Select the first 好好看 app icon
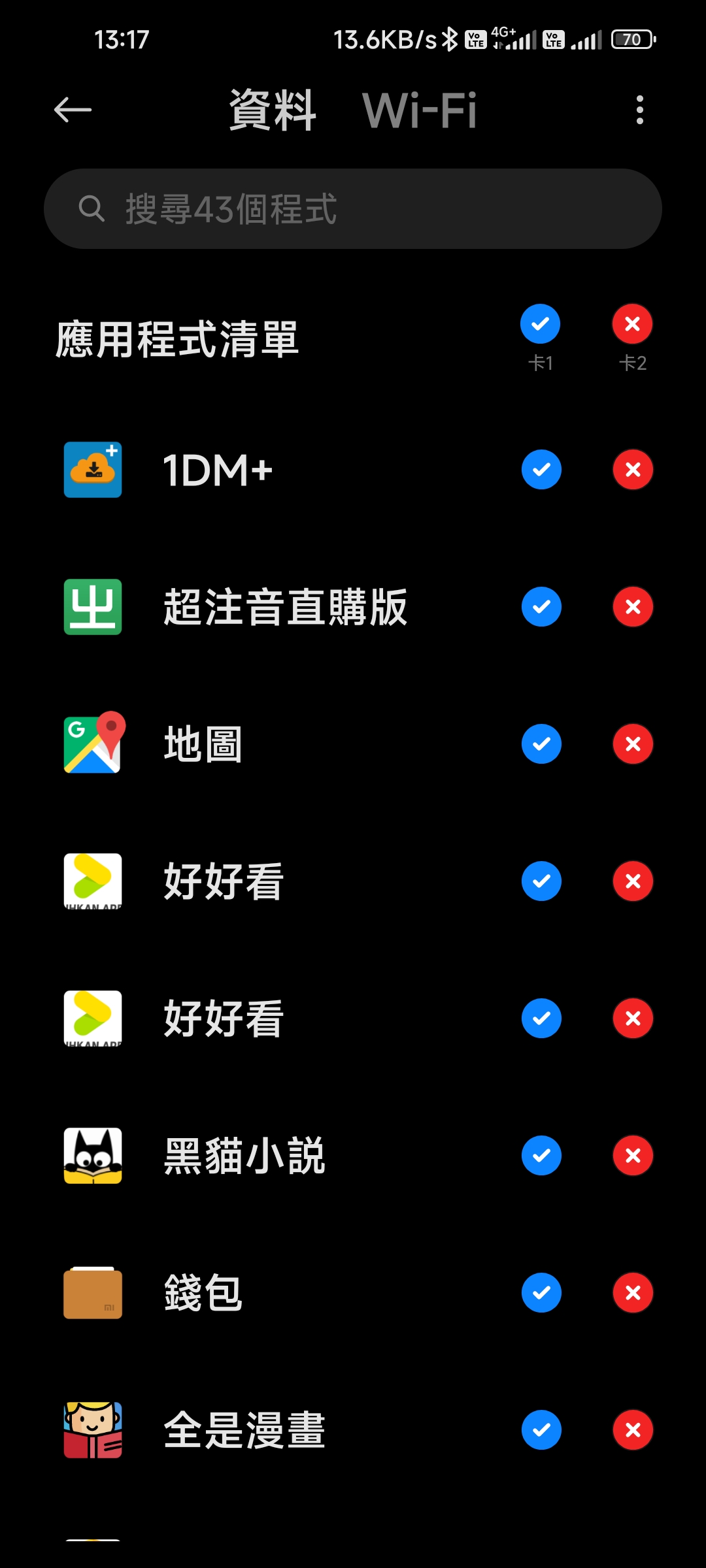Image resolution: width=706 pixels, height=1568 pixels. (x=92, y=881)
